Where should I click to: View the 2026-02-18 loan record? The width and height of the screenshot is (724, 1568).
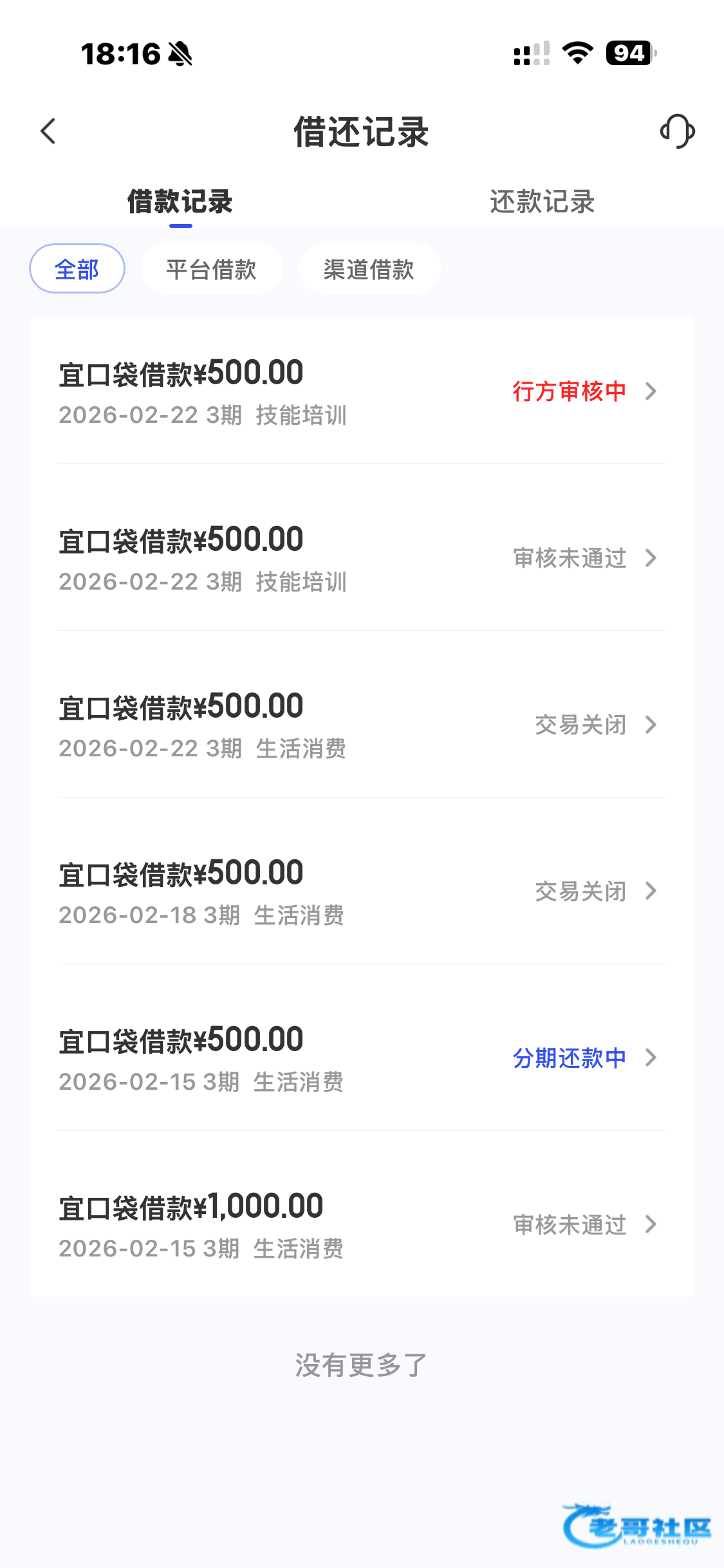(x=362, y=891)
